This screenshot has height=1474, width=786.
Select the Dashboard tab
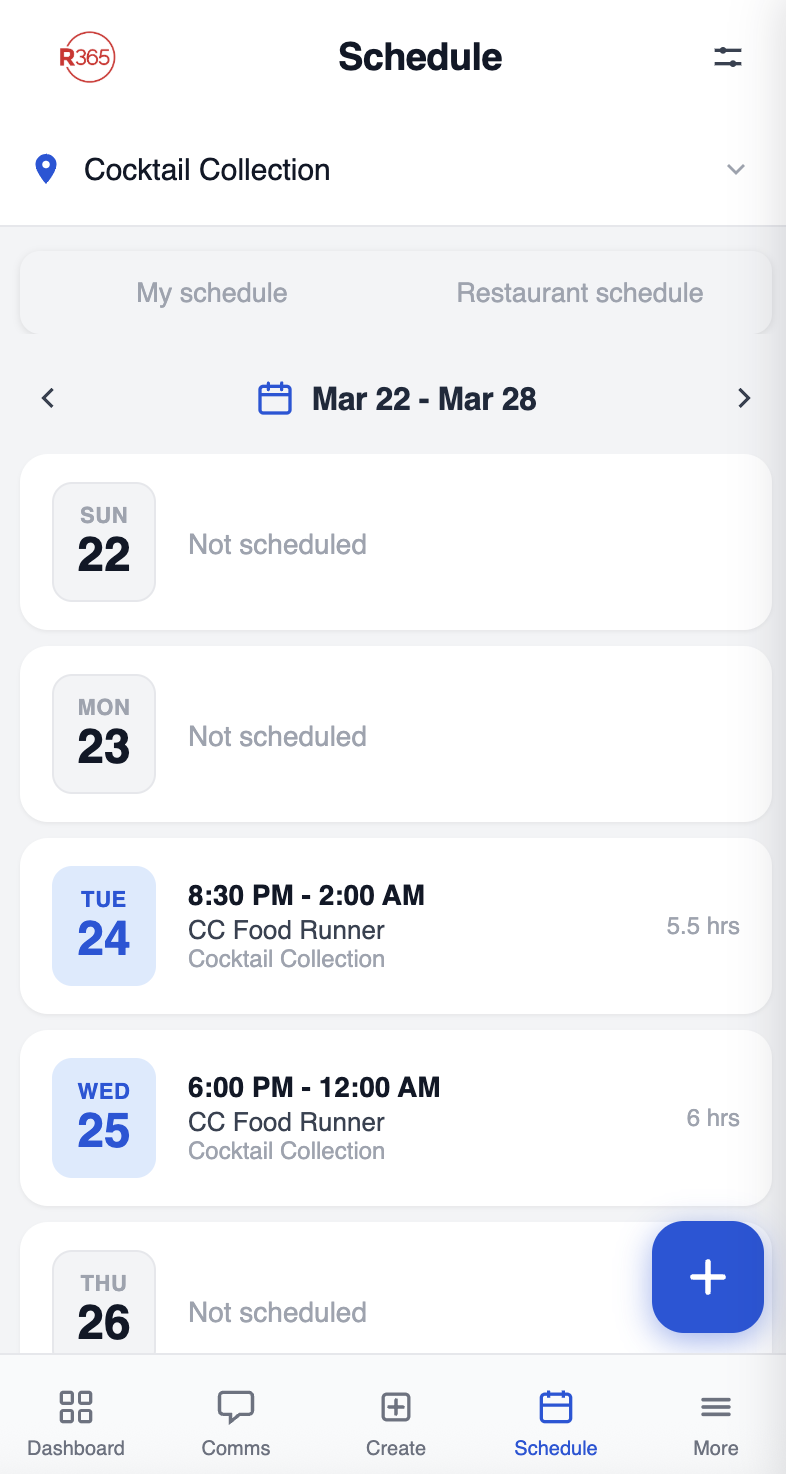click(x=75, y=1421)
